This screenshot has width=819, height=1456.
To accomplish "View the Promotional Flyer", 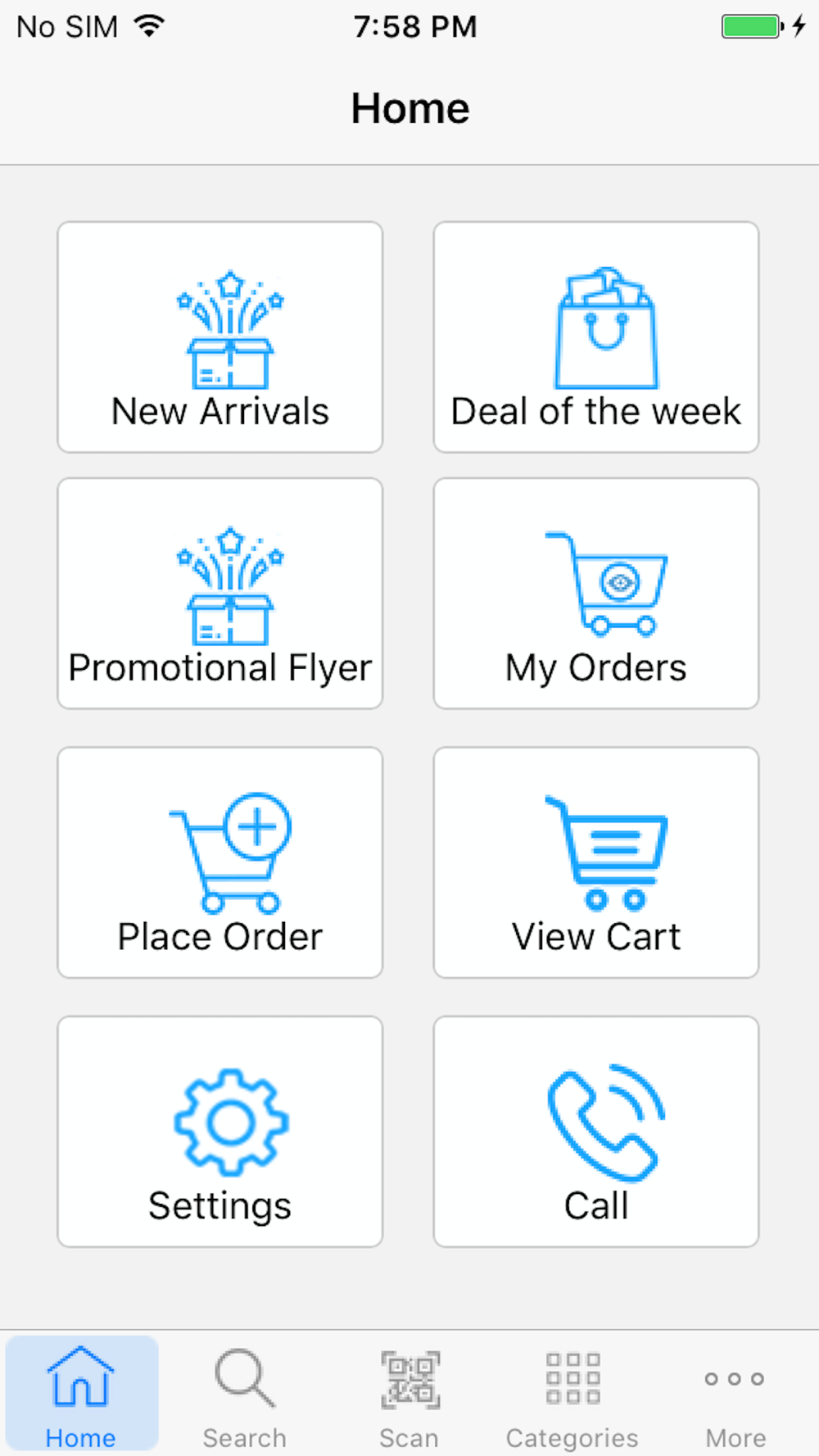I will 219,594.
